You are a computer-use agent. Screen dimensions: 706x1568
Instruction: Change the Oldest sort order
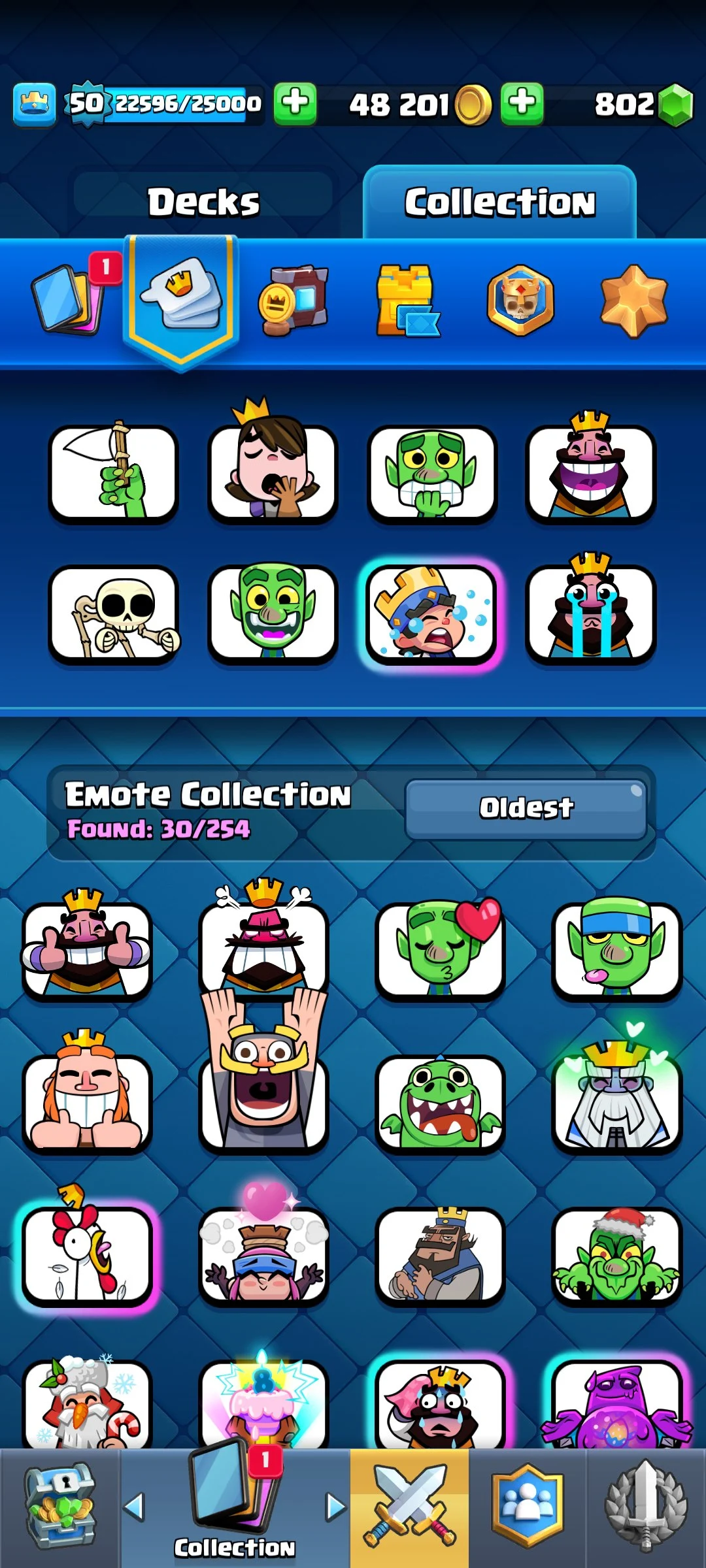point(526,808)
